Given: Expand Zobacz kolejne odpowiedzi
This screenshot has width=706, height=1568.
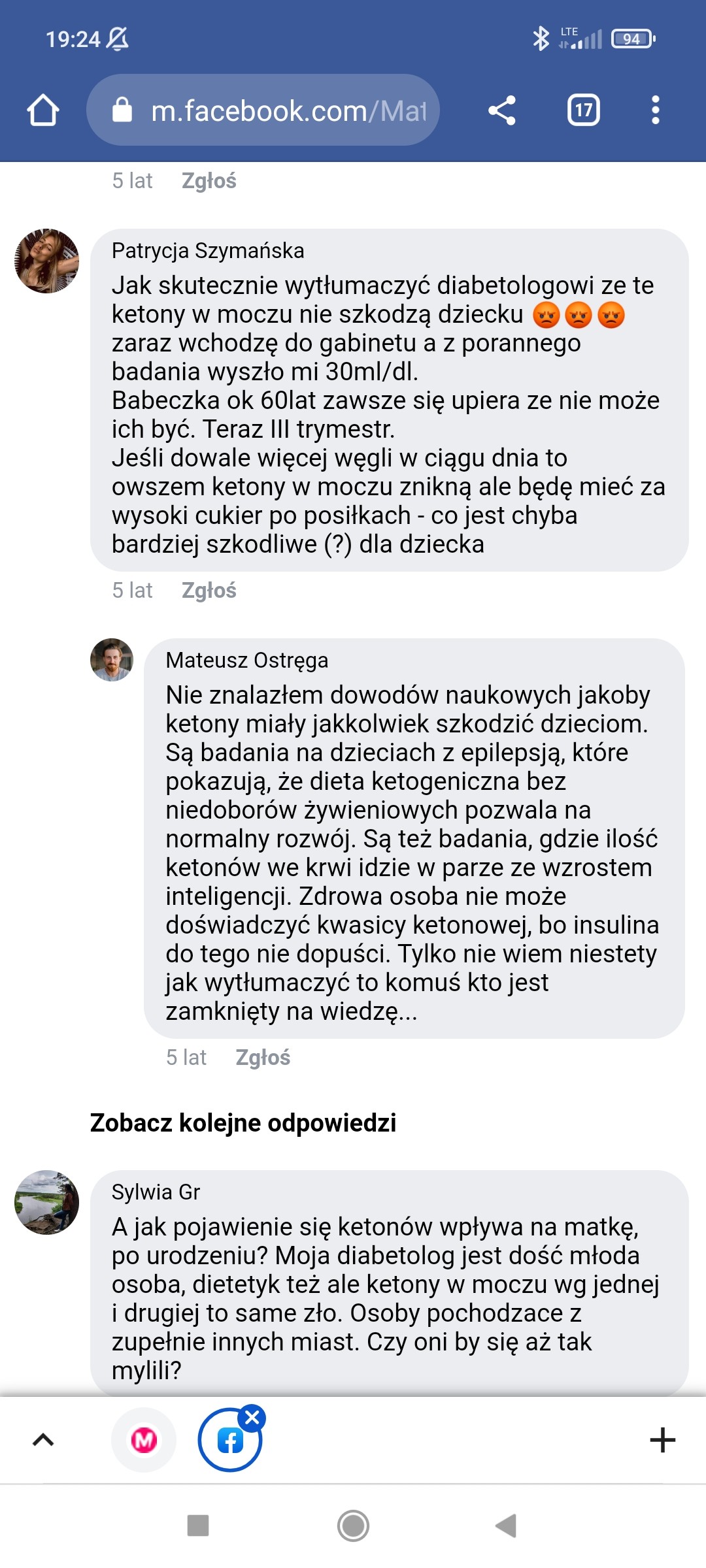Looking at the screenshot, I should click(243, 1123).
